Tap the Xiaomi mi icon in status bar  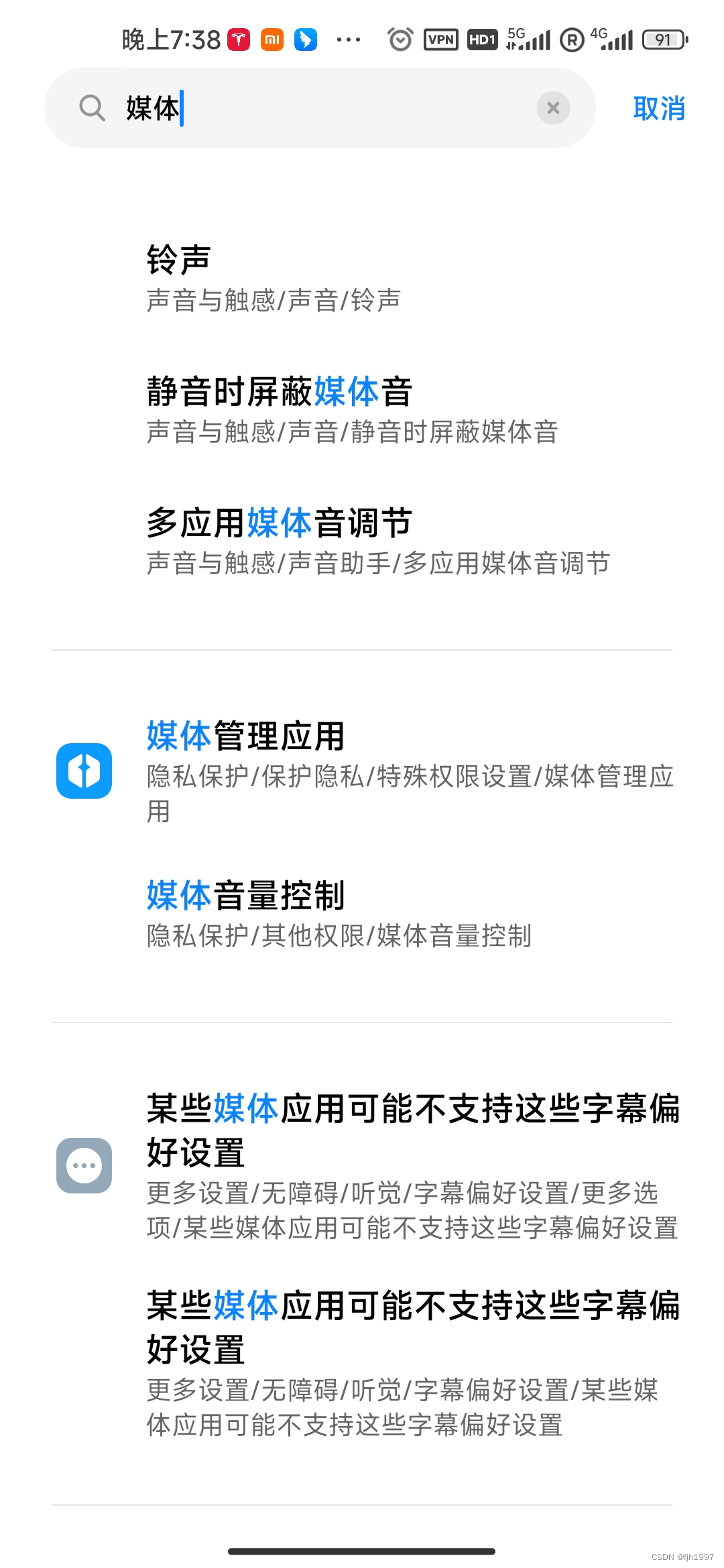[272, 40]
